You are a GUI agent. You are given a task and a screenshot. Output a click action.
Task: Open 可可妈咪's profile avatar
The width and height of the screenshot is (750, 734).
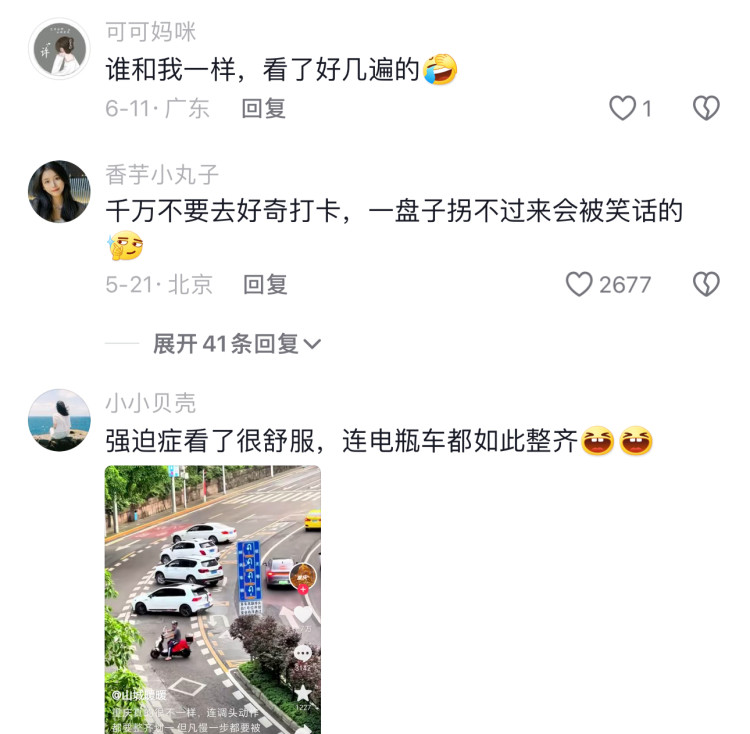[59, 48]
